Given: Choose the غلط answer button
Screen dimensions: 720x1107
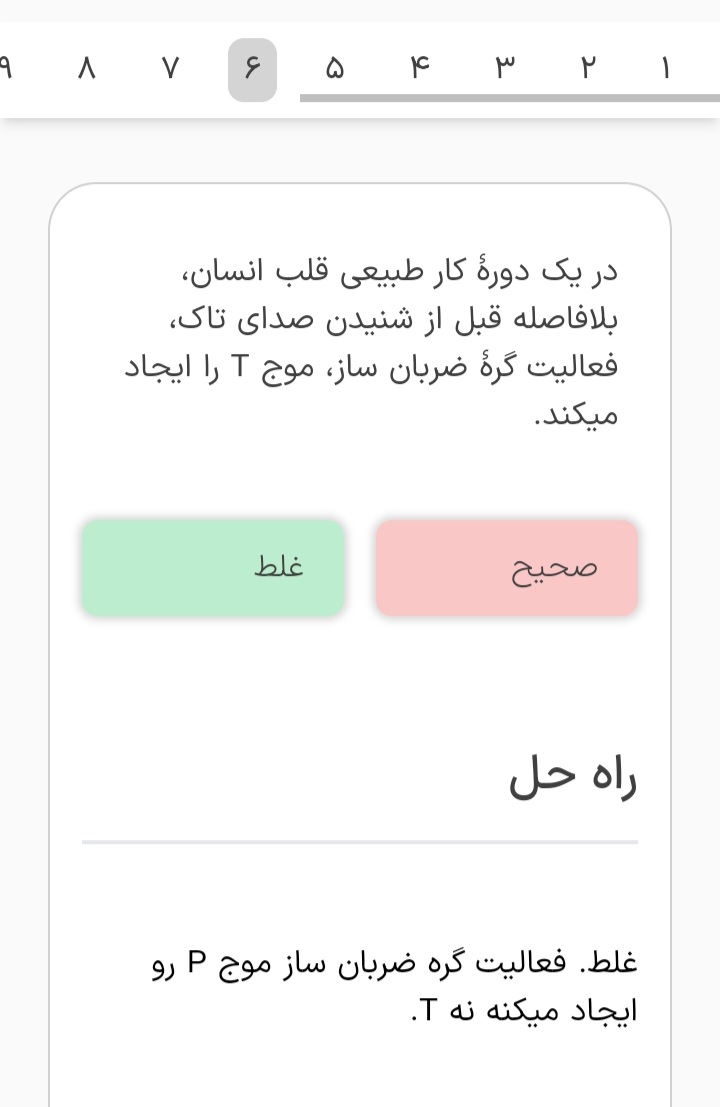Looking at the screenshot, I should (x=213, y=567).
